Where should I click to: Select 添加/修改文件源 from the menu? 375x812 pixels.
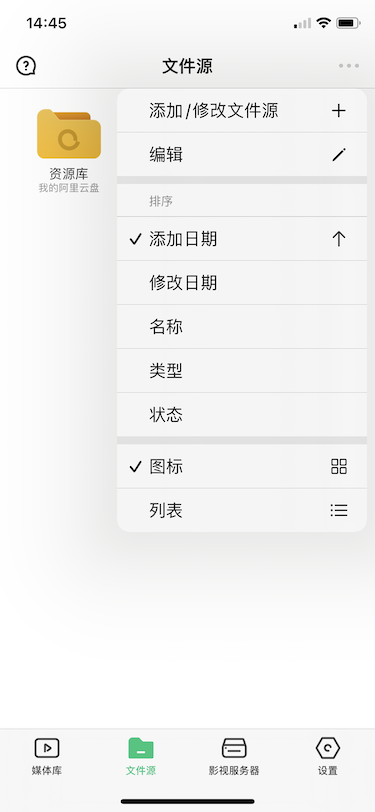pyautogui.click(x=242, y=110)
